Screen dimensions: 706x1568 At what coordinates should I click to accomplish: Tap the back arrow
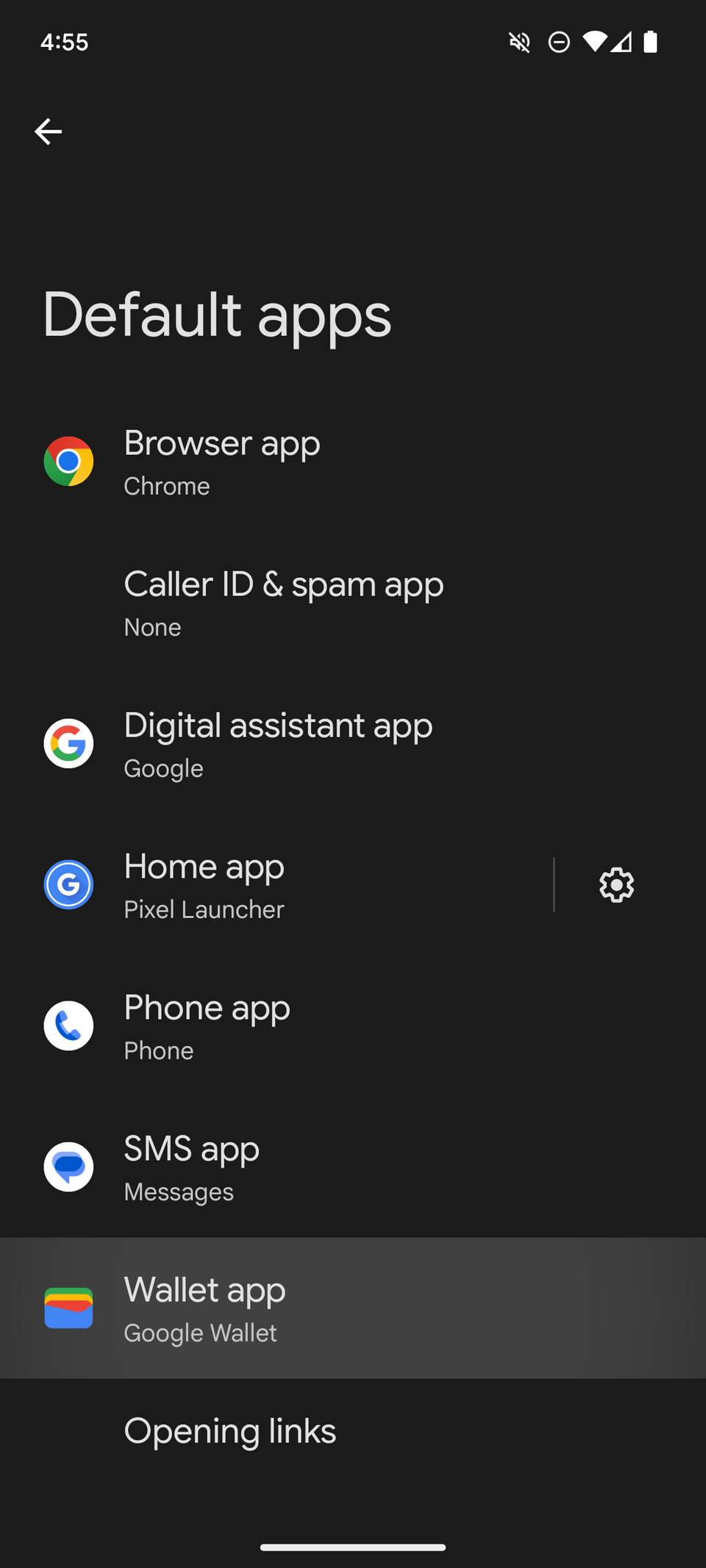tap(48, 131)
